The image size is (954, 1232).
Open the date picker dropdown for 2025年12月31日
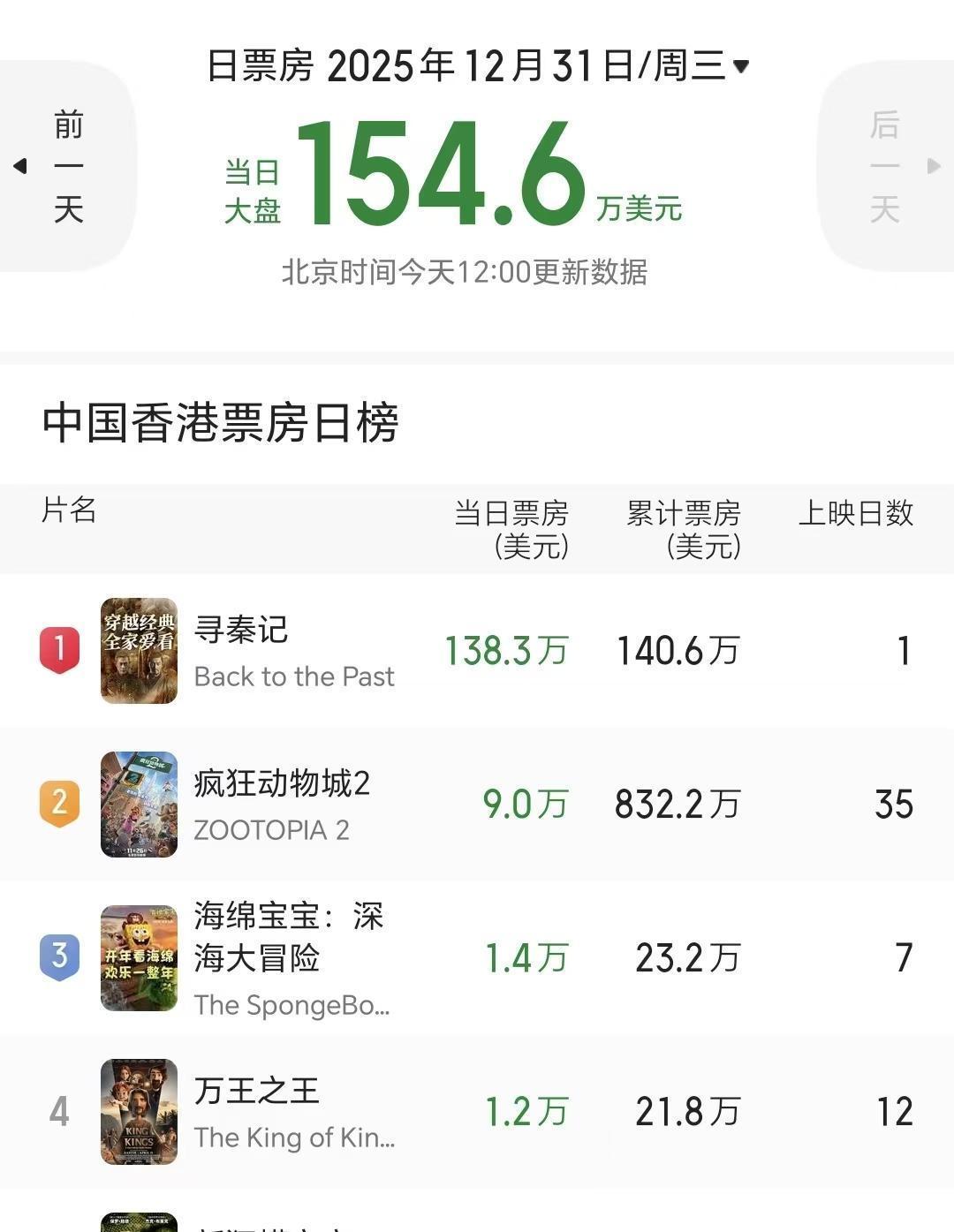point(740,66)
